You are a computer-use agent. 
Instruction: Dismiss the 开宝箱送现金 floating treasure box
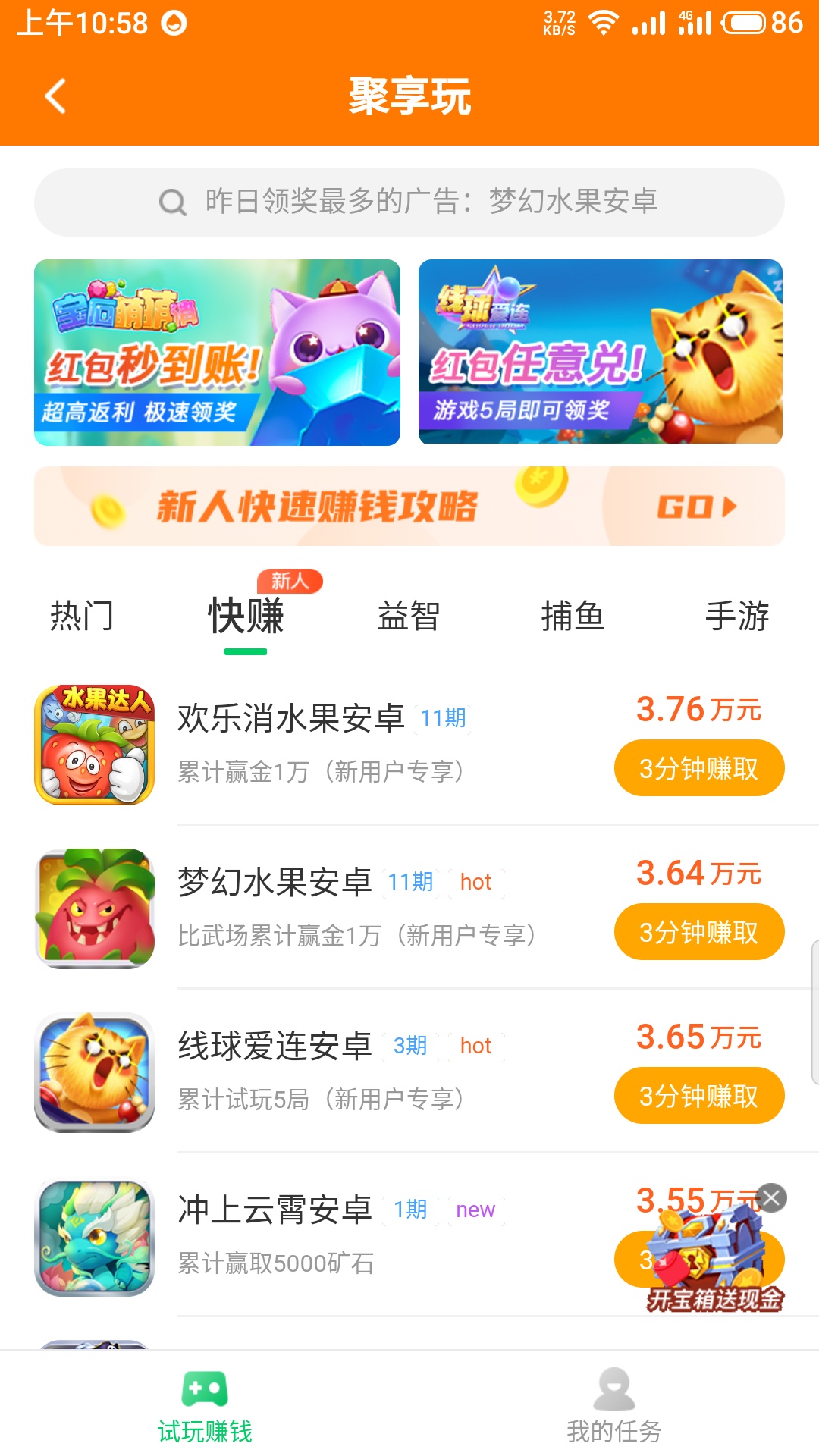coord(772,1198)
